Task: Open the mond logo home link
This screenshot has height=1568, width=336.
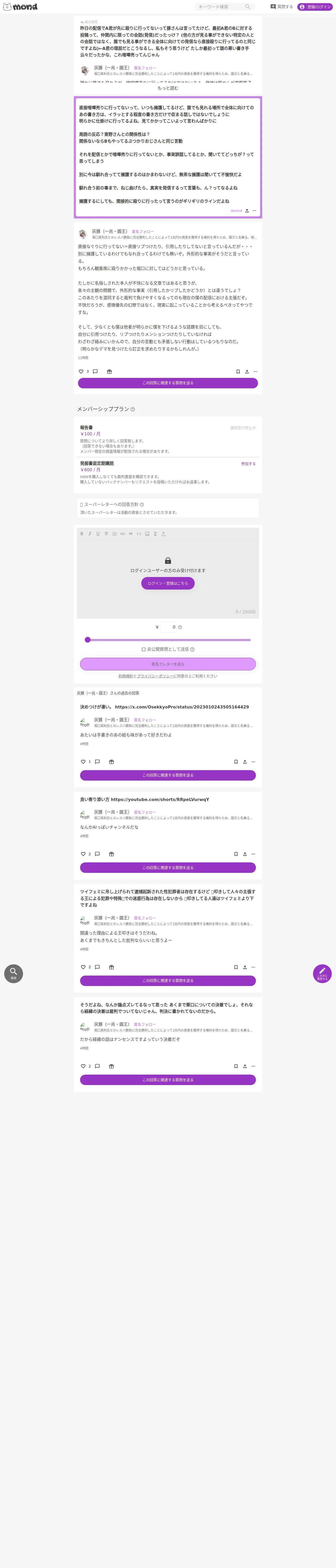Action: coord(21,7)
